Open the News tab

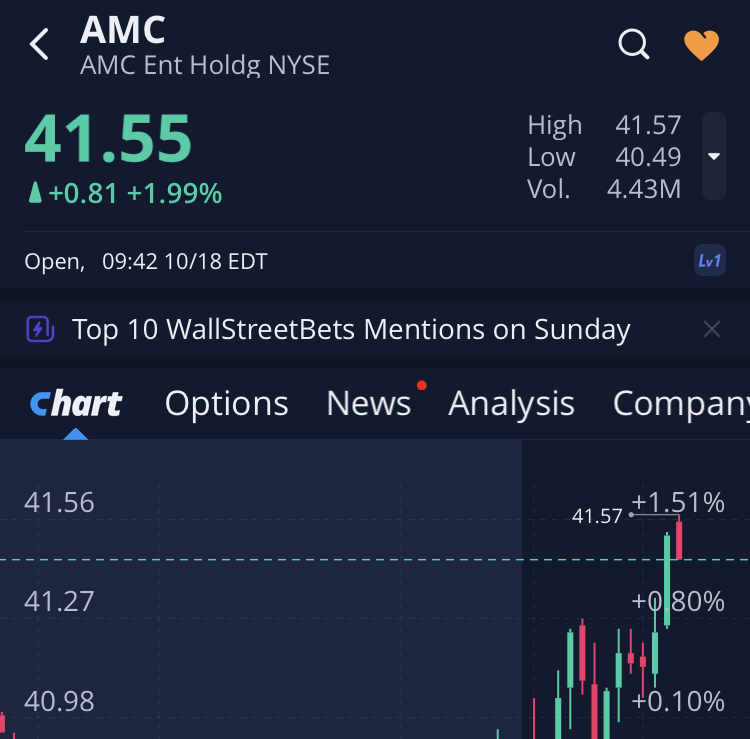369,403
